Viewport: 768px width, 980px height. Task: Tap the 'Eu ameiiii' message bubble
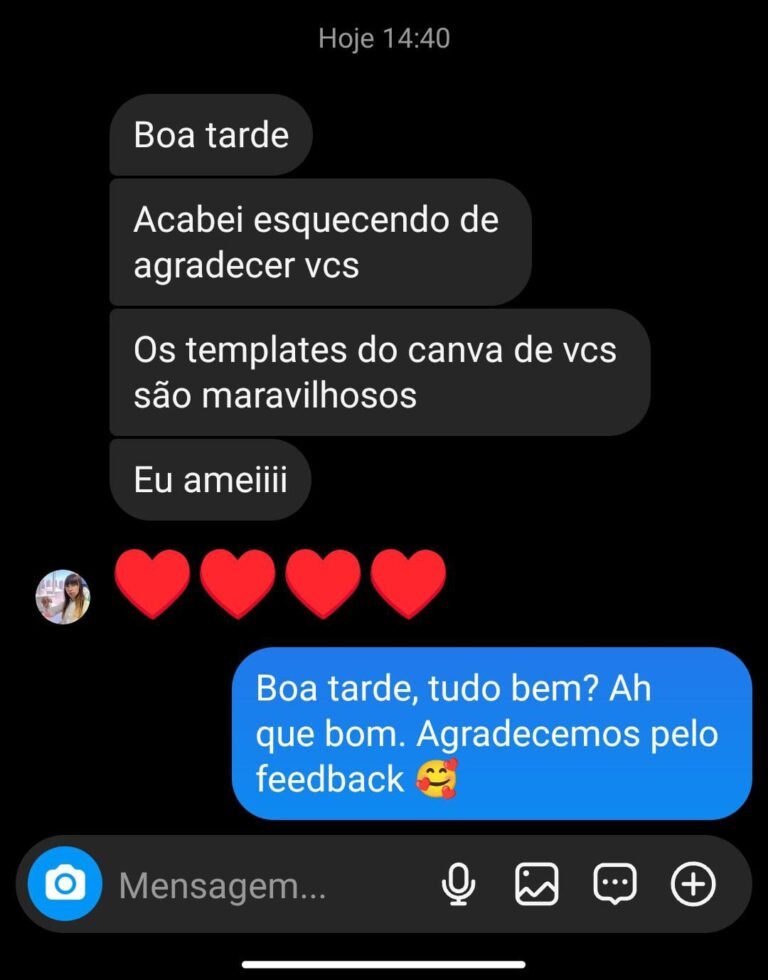tap(209, 480)
